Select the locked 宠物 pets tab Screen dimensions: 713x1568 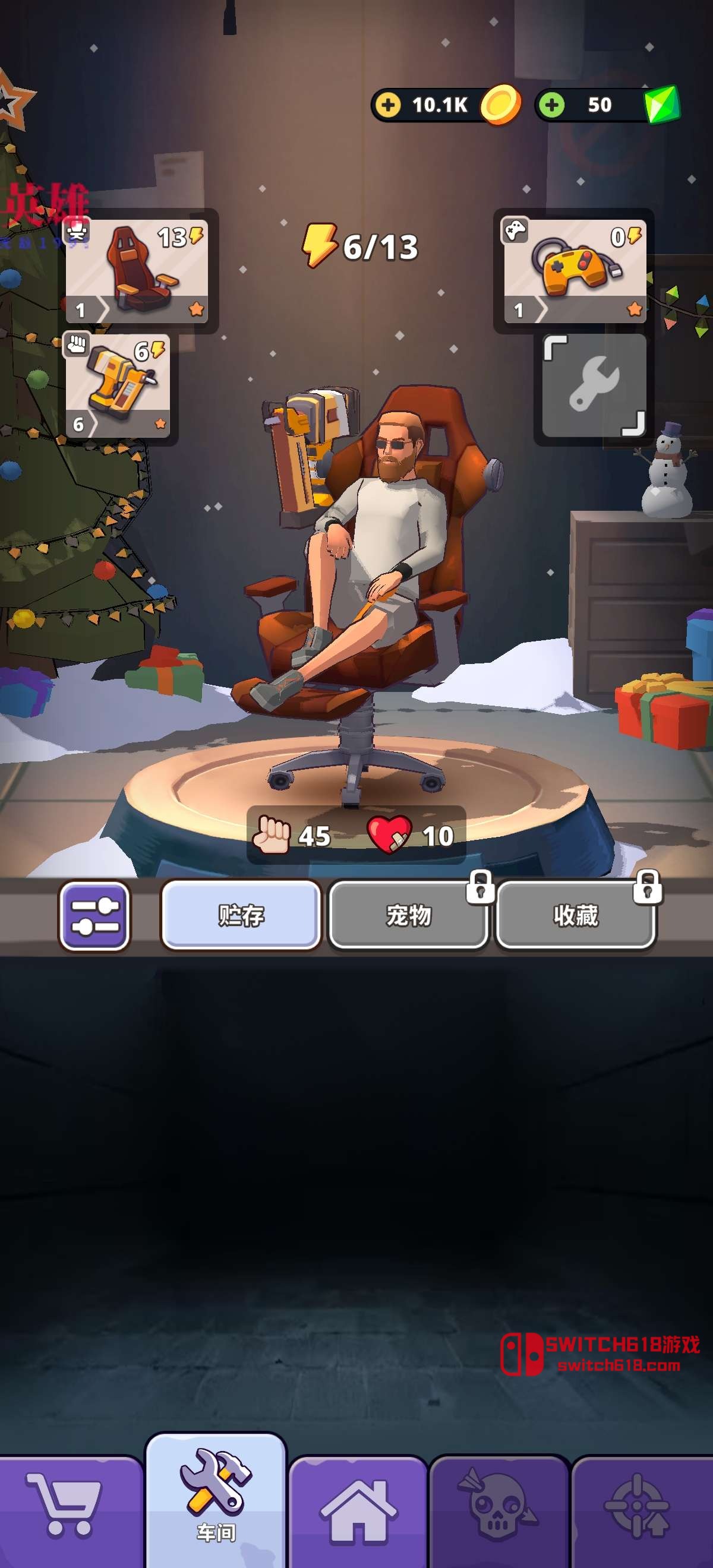point(408,915)
